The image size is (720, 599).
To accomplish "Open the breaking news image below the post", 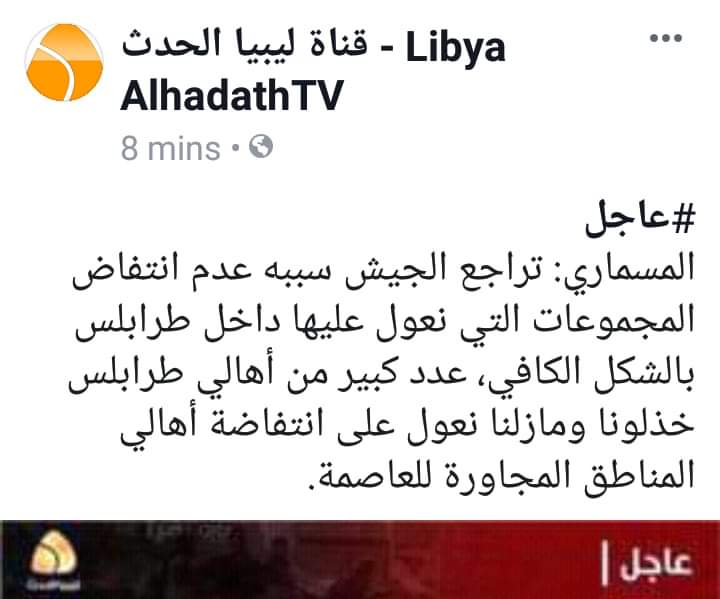I will click(360, 560).
